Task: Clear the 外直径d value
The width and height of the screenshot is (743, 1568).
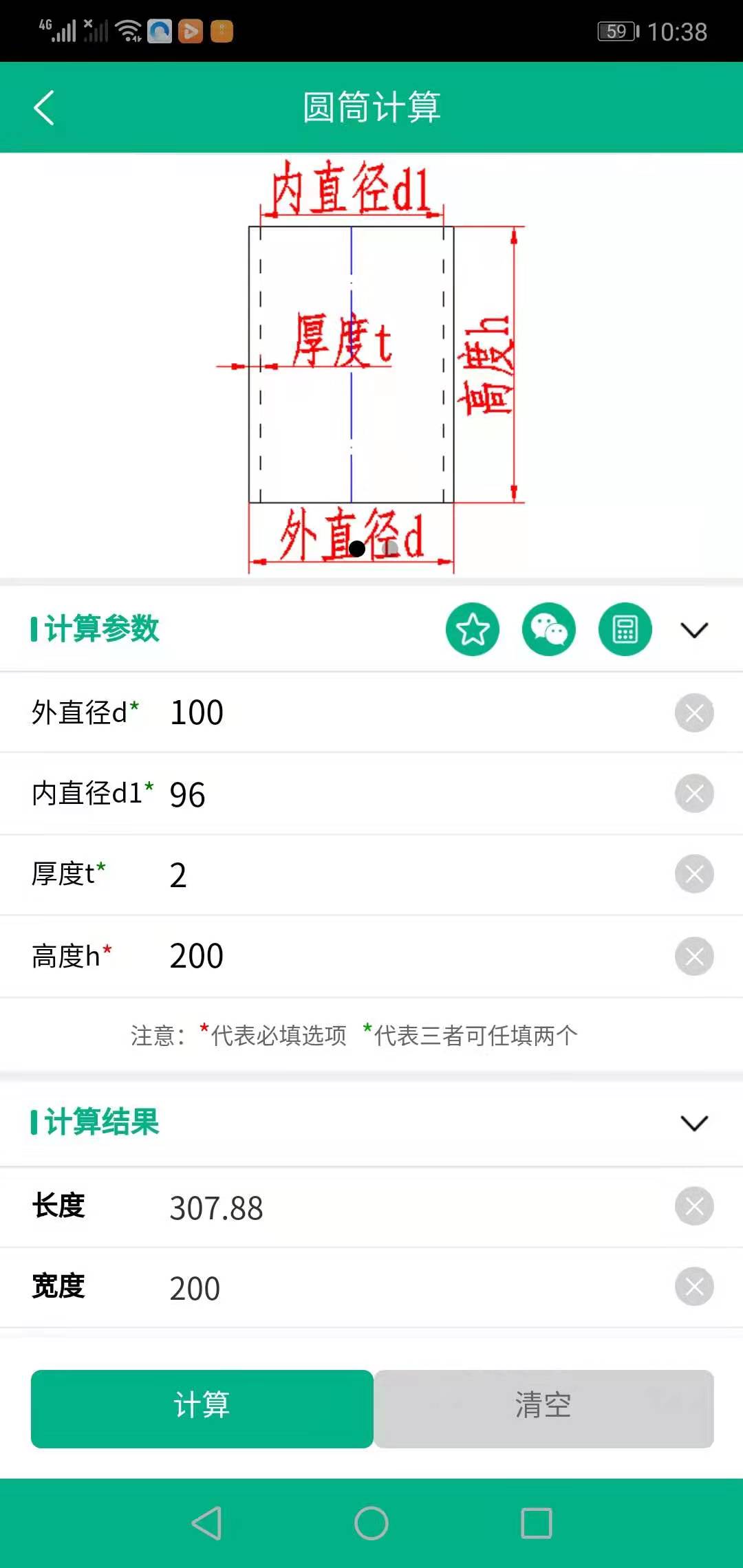Action: click(694, 712)
